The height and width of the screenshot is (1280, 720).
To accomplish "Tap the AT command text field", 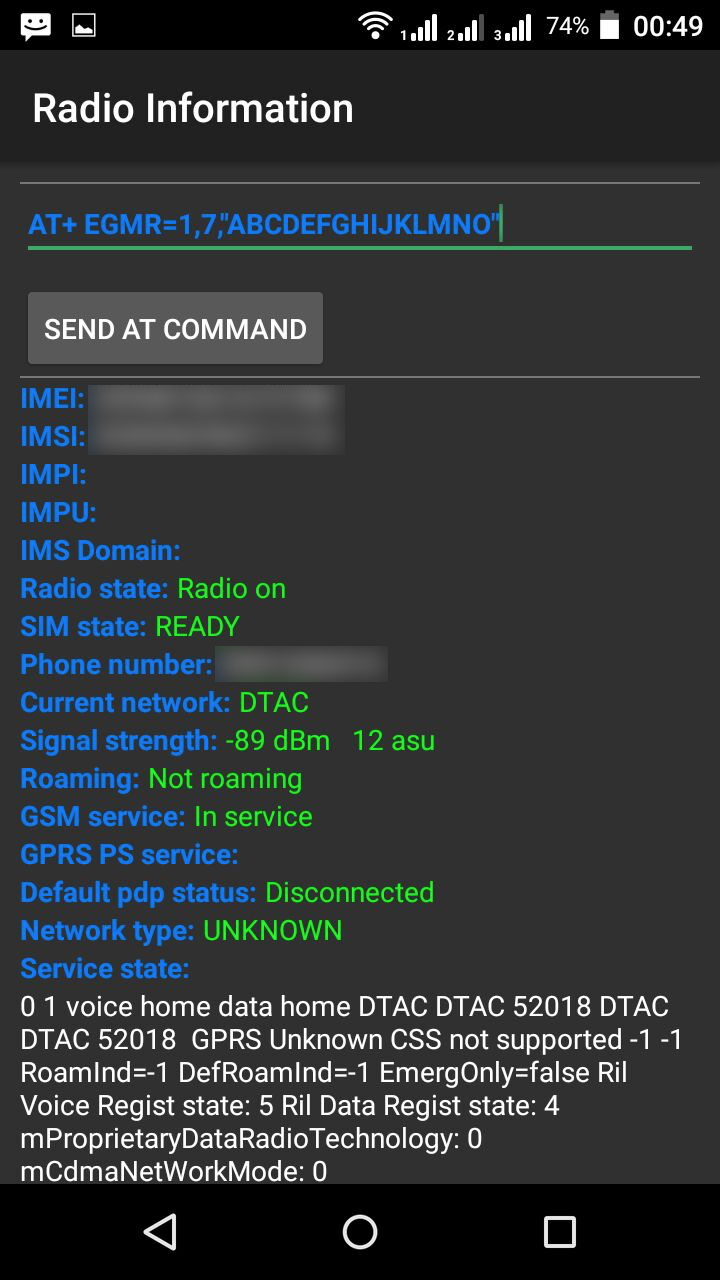I will point(360,224).
